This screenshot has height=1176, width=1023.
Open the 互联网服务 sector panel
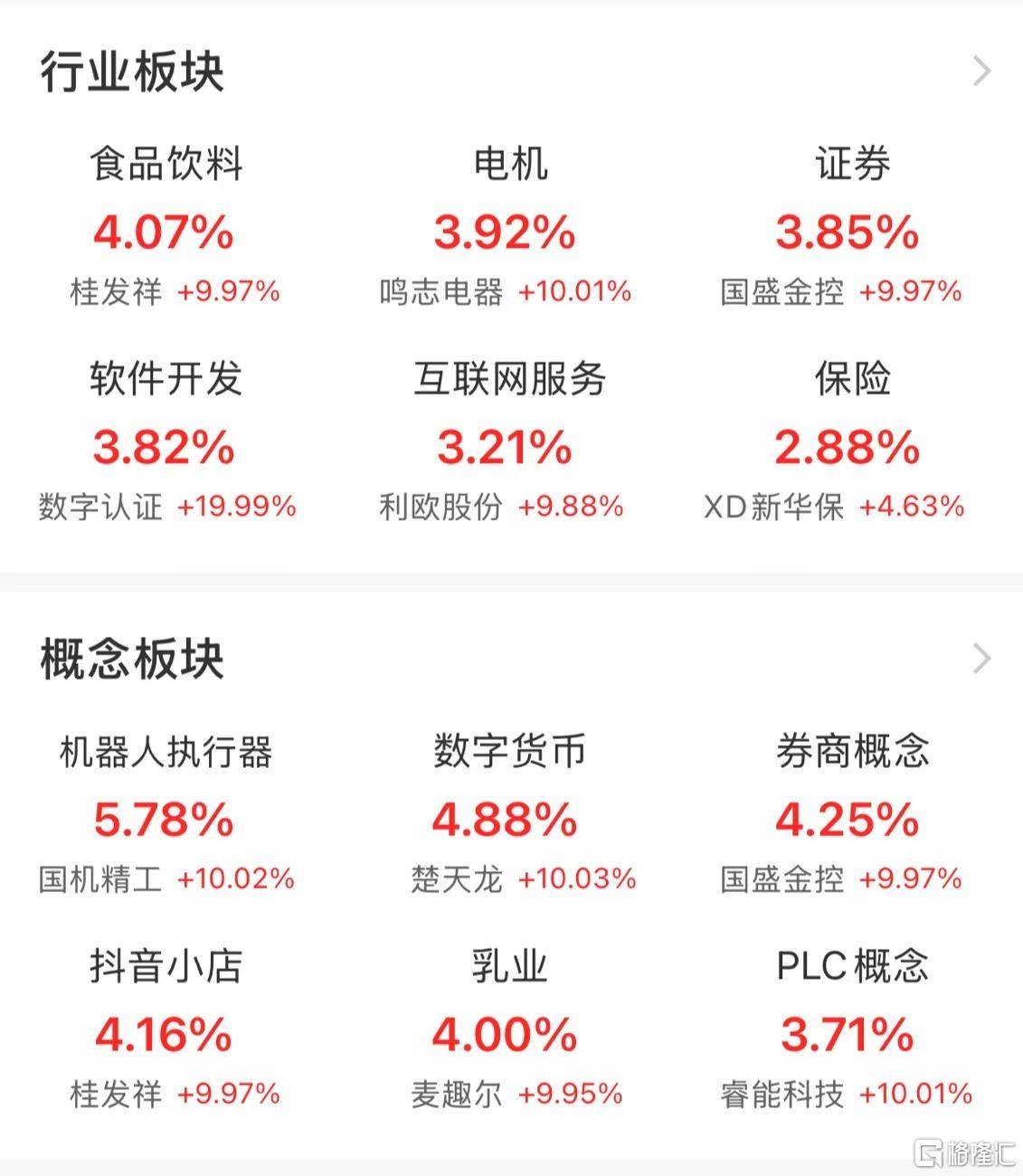coord(511,381)
